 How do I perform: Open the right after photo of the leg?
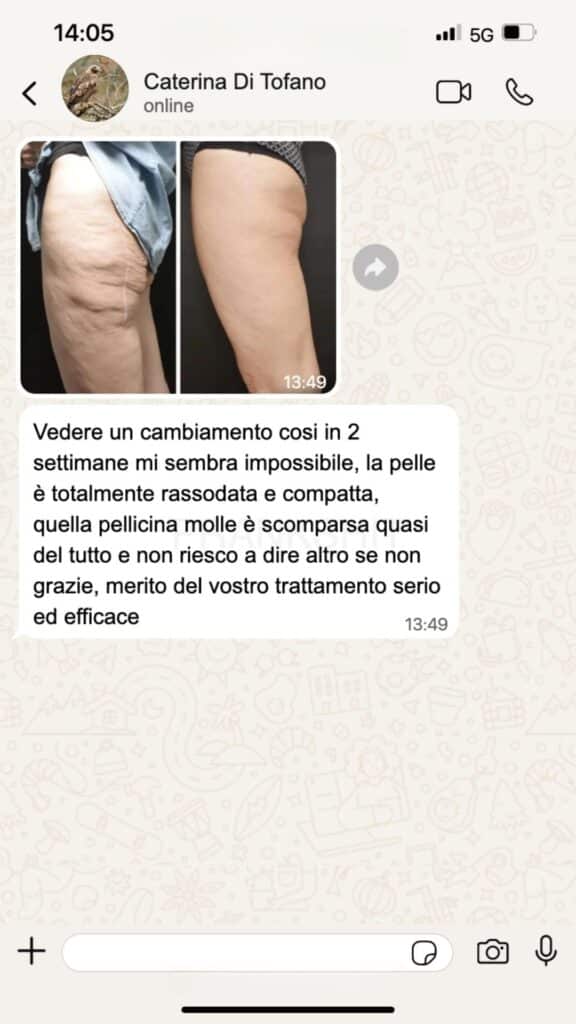click(259, 267)
